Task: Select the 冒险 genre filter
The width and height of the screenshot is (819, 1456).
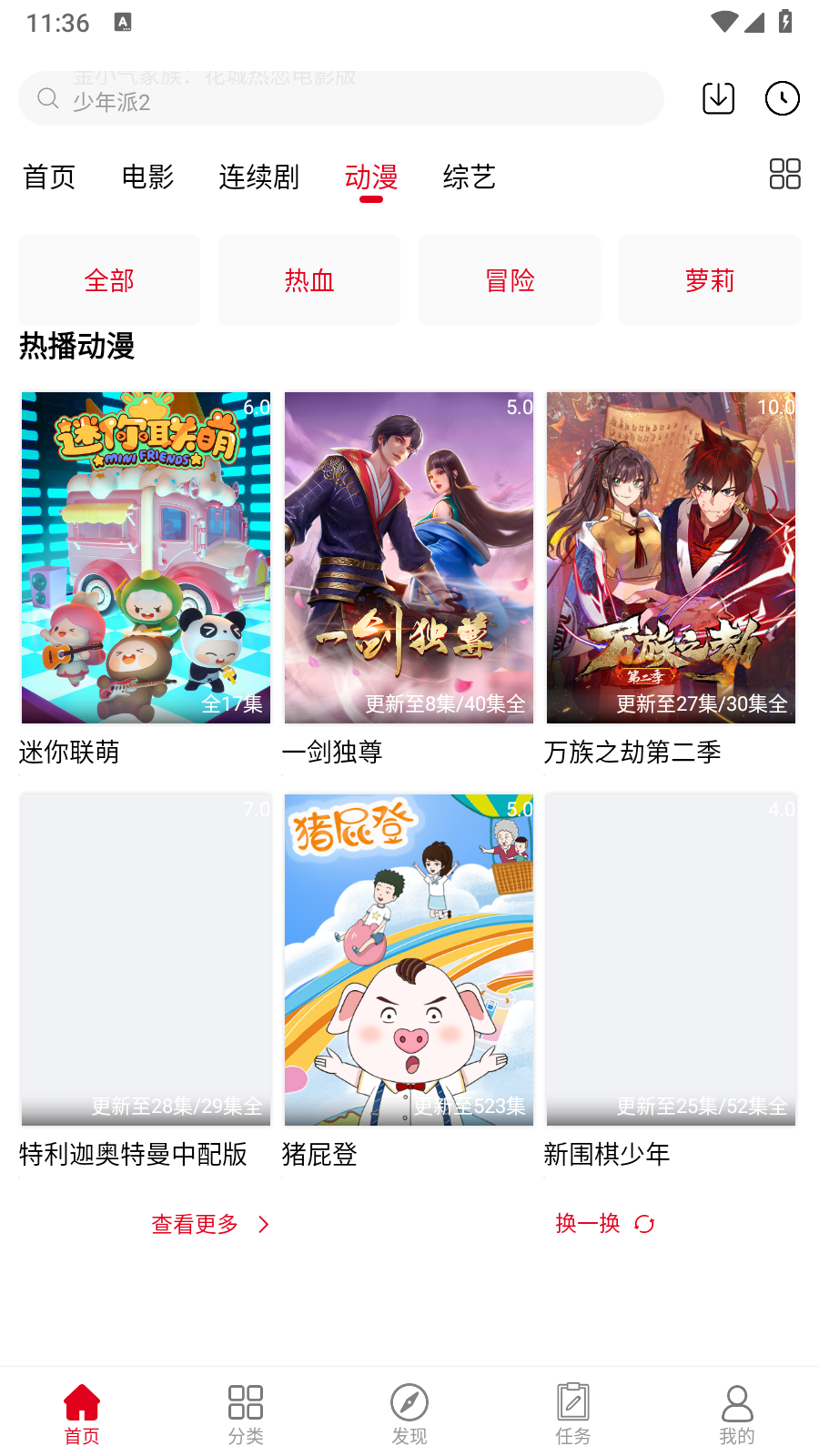Action: tap(509, 280)
